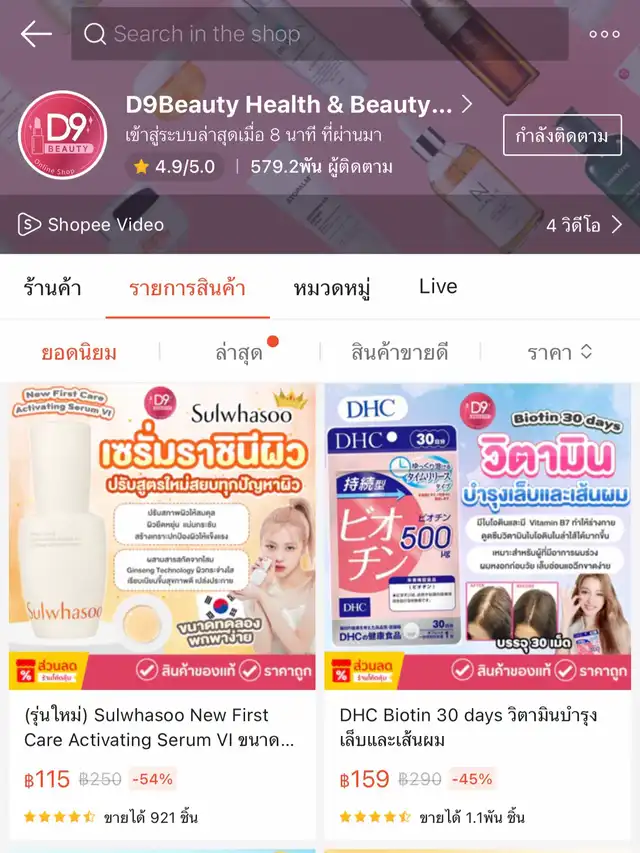Image resolution: width=640 pixels, height=853 pixels.
Task: Go back using the arrow
Action: pos(36,34)
